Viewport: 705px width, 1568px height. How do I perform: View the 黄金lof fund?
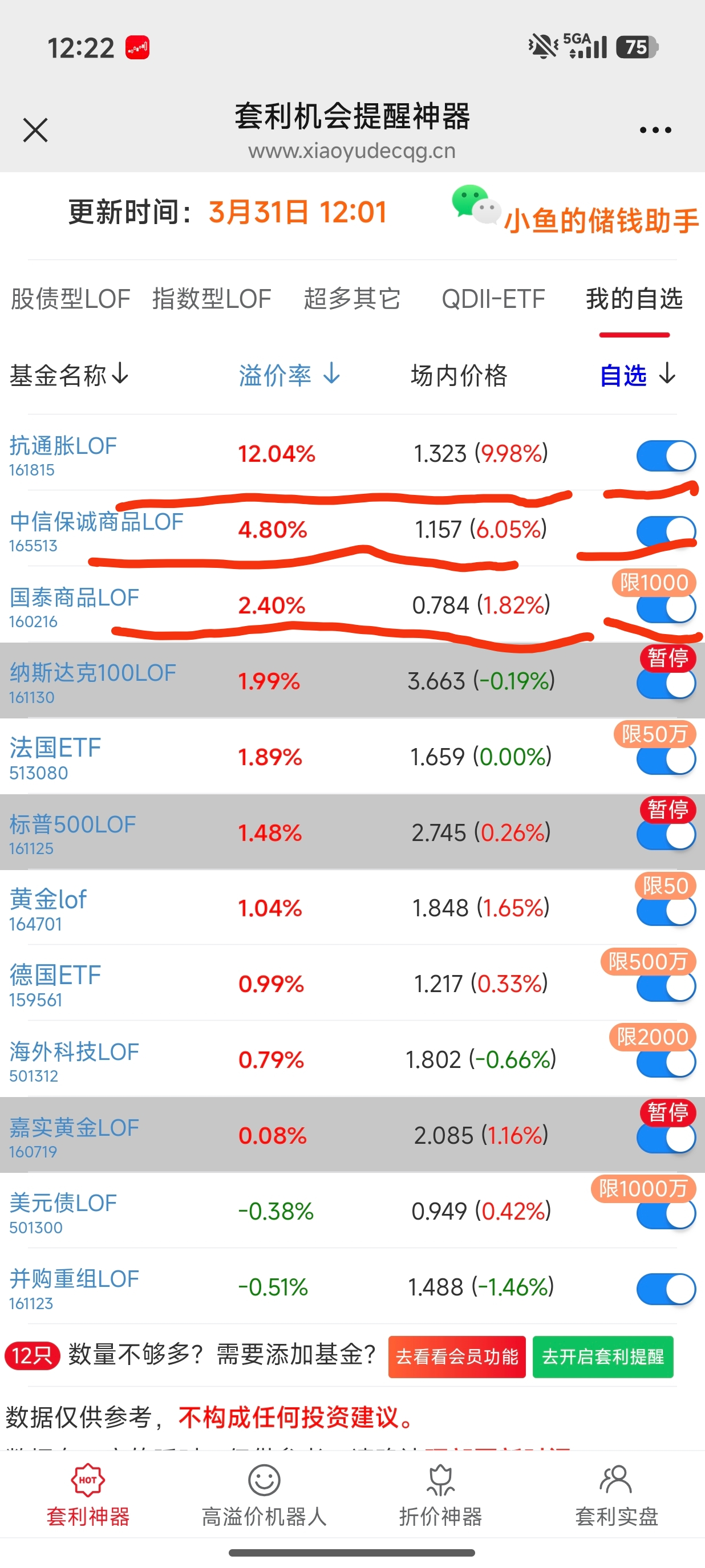coord(48,900)
